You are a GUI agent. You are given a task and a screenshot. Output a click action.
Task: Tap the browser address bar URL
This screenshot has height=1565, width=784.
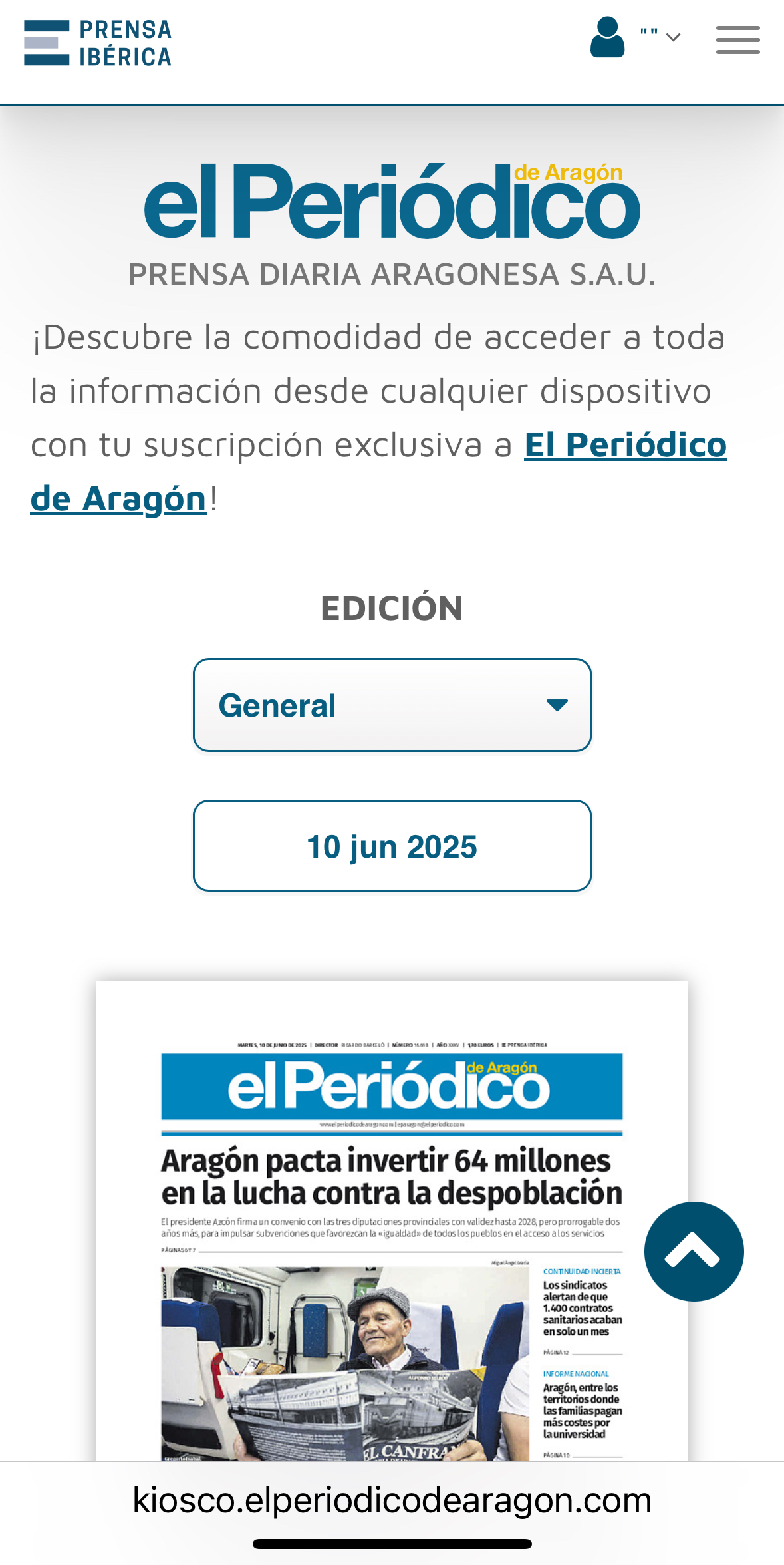coord(392,1500)
